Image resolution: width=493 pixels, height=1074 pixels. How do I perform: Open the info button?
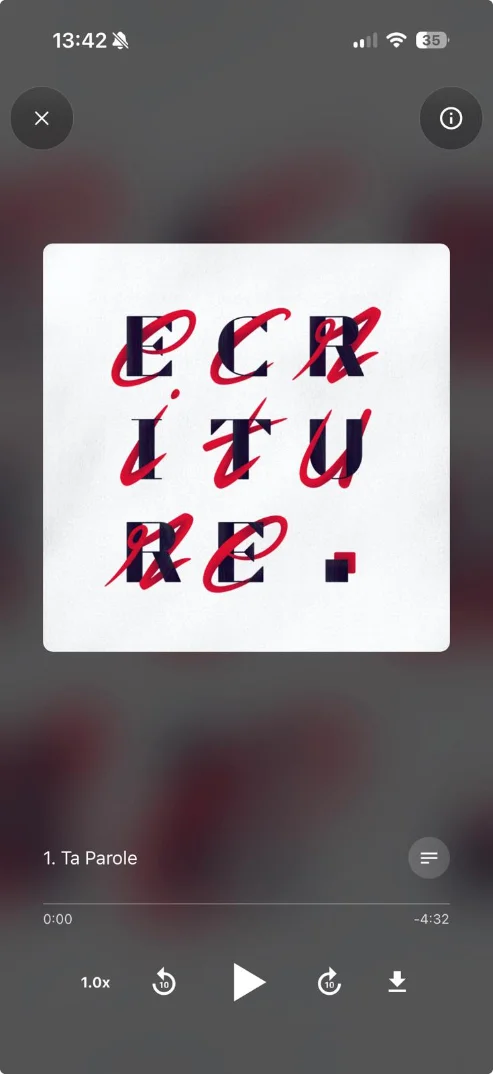tap(451, 118)
